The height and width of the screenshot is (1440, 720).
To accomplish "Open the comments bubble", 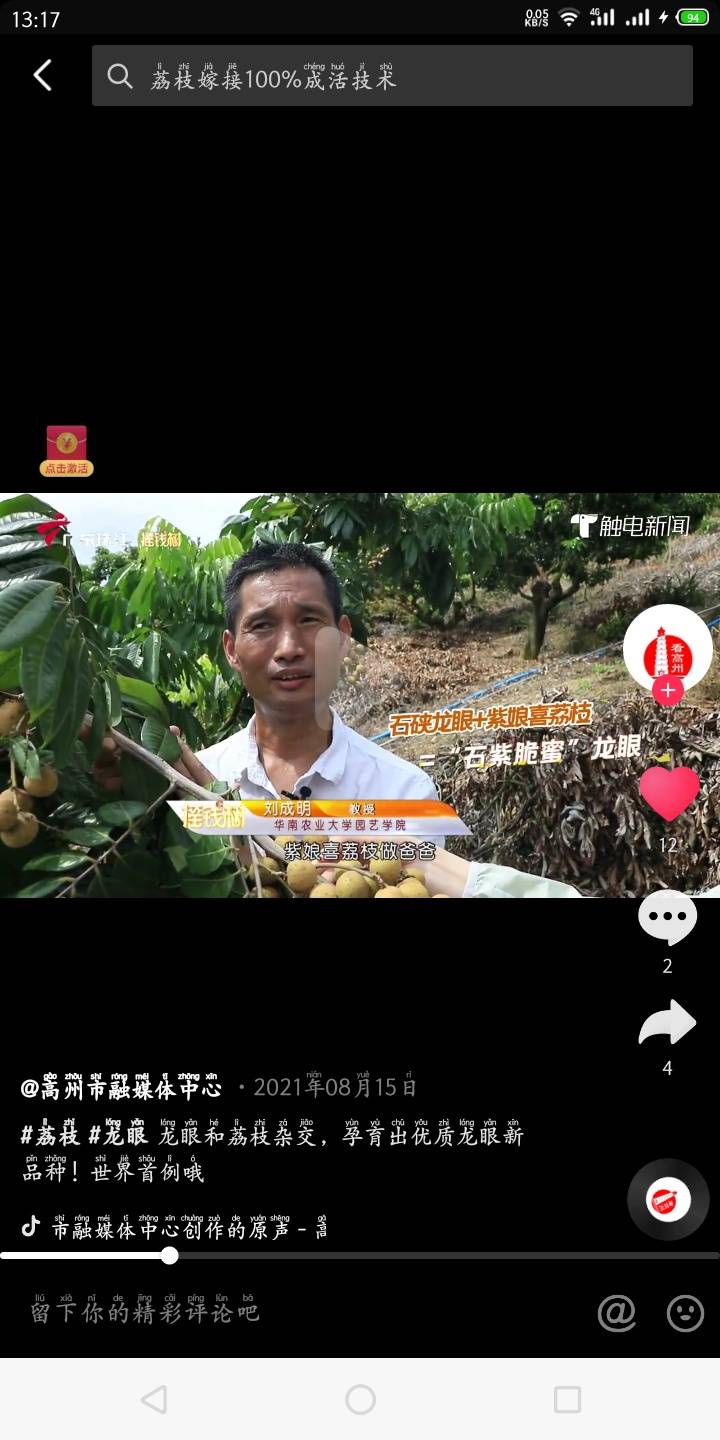I will (x=667, y=918).
